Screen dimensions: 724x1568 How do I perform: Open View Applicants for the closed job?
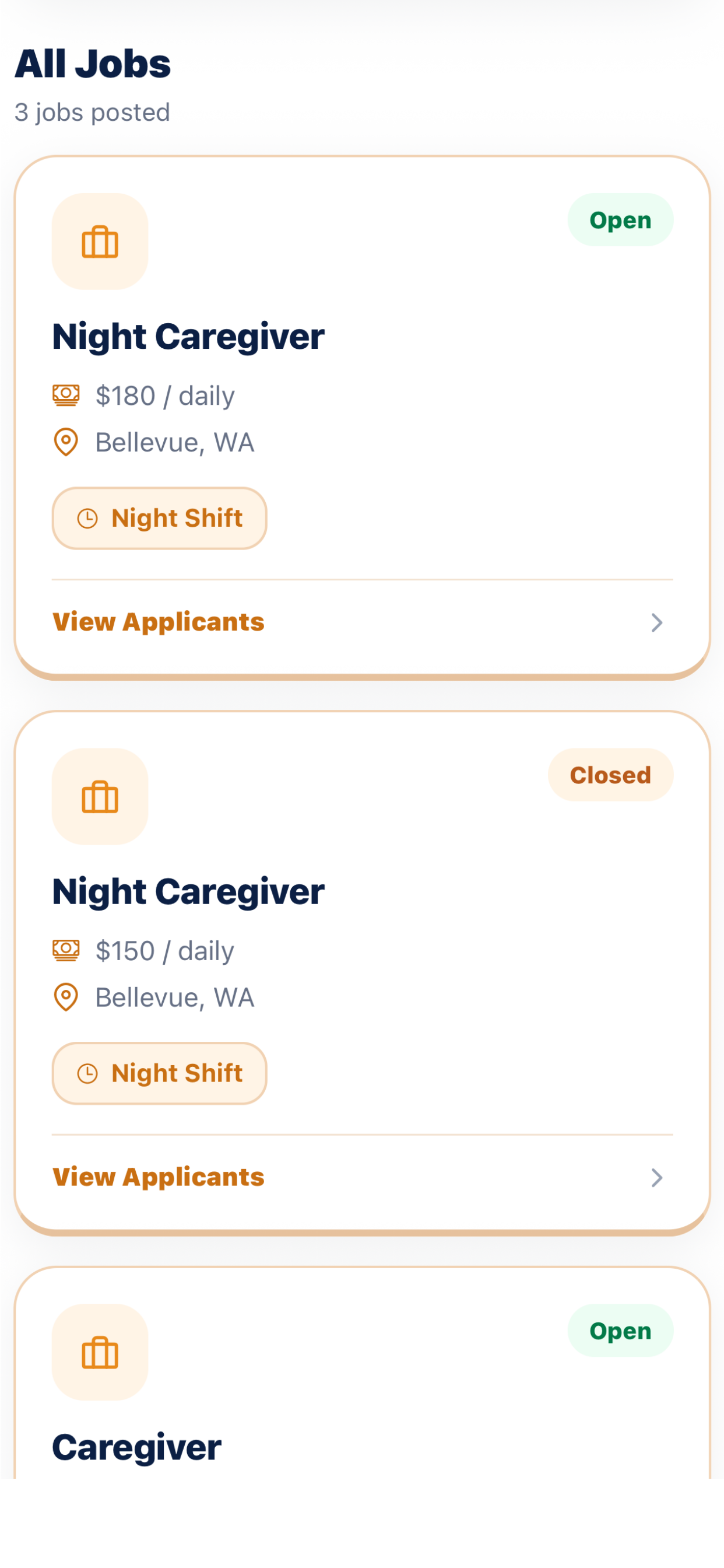click(x=157, y=1177)
